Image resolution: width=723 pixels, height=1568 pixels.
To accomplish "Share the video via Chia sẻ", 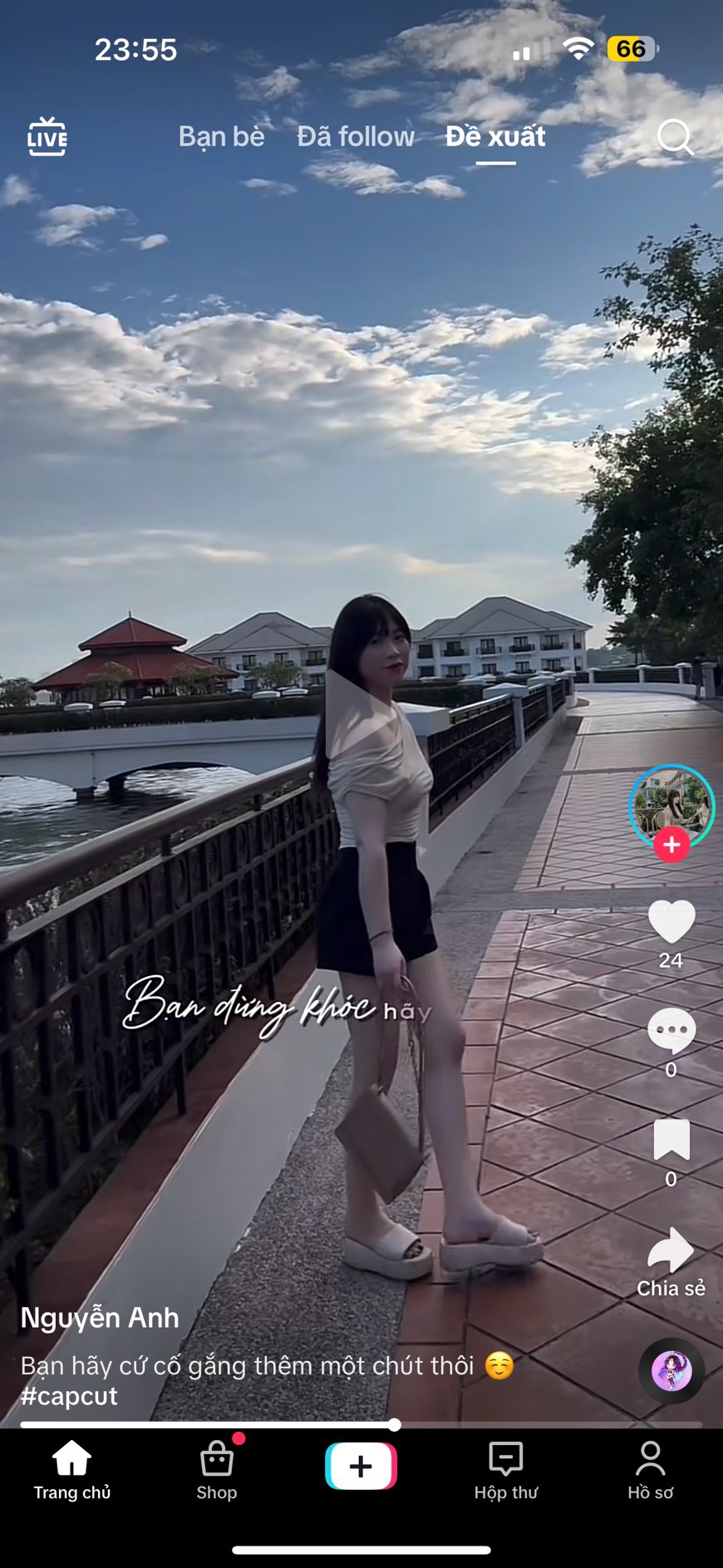I will [x=671, y=1251].
